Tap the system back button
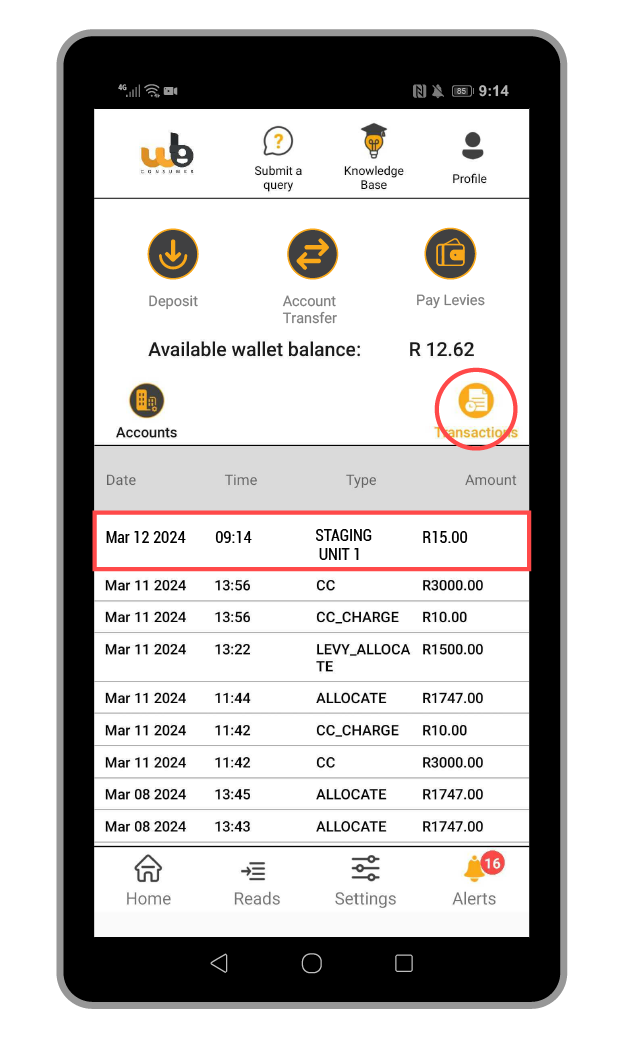This screenshot has width=625, height=1042. (x=219, y=963)
